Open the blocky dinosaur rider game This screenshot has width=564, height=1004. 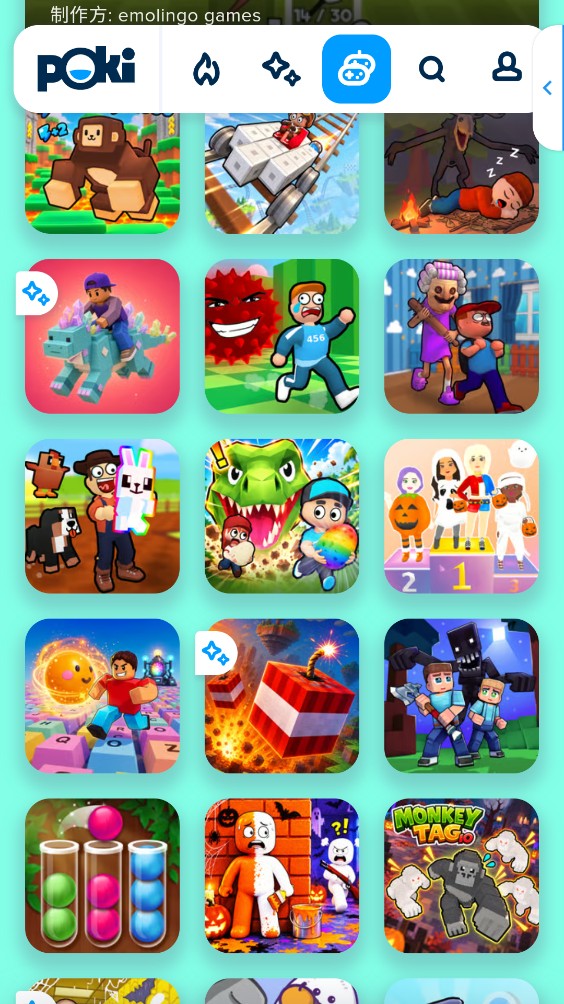point(102,336)
